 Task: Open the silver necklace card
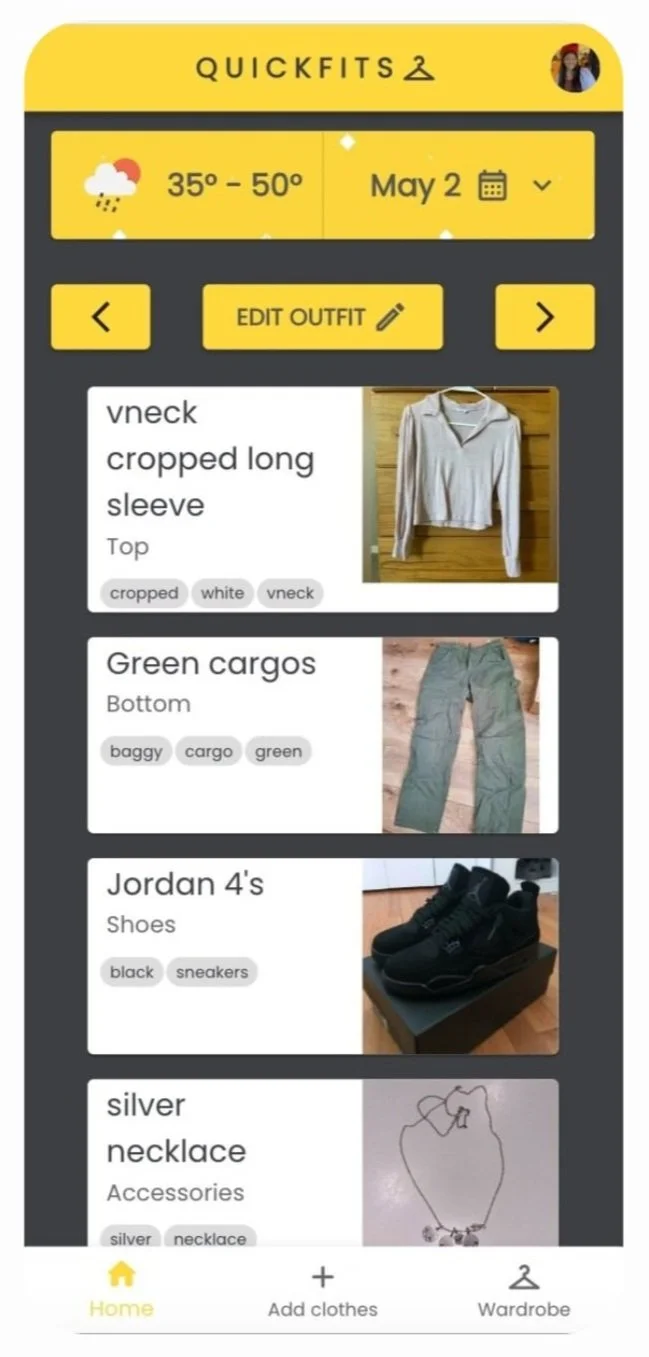[x=323, y=1164]
